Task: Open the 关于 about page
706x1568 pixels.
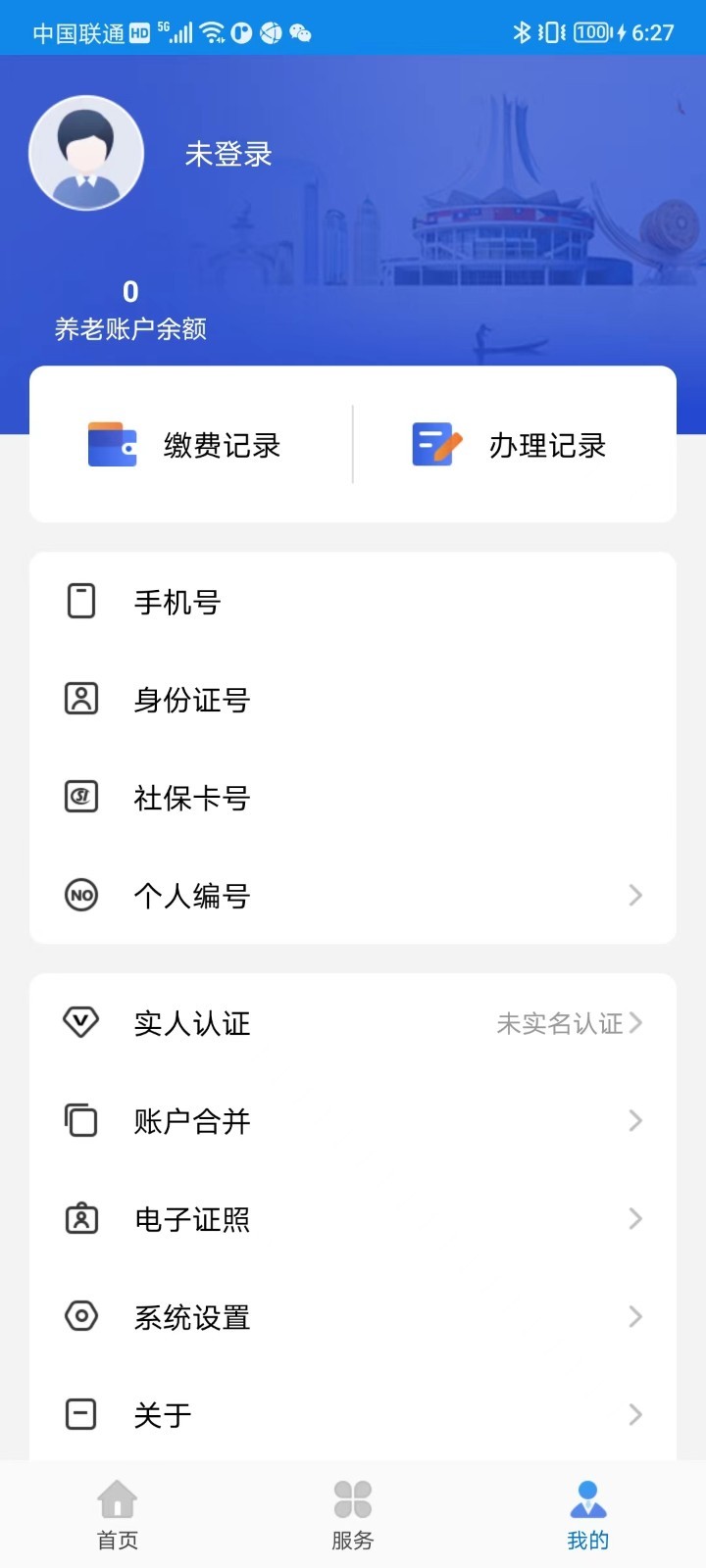Action: pyautogui.click(x=353, y=1415)
